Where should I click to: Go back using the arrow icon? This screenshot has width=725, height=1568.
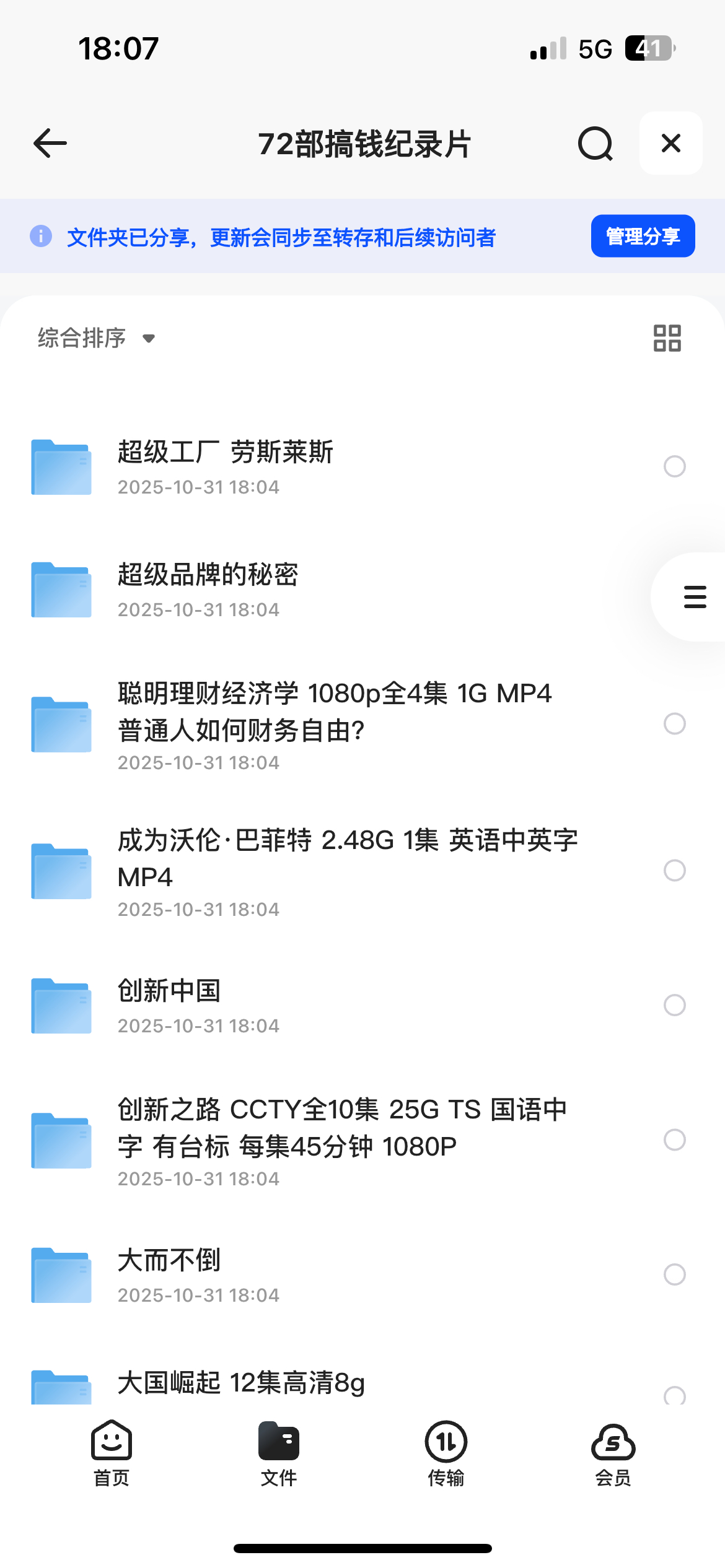(x=50, y=144)
